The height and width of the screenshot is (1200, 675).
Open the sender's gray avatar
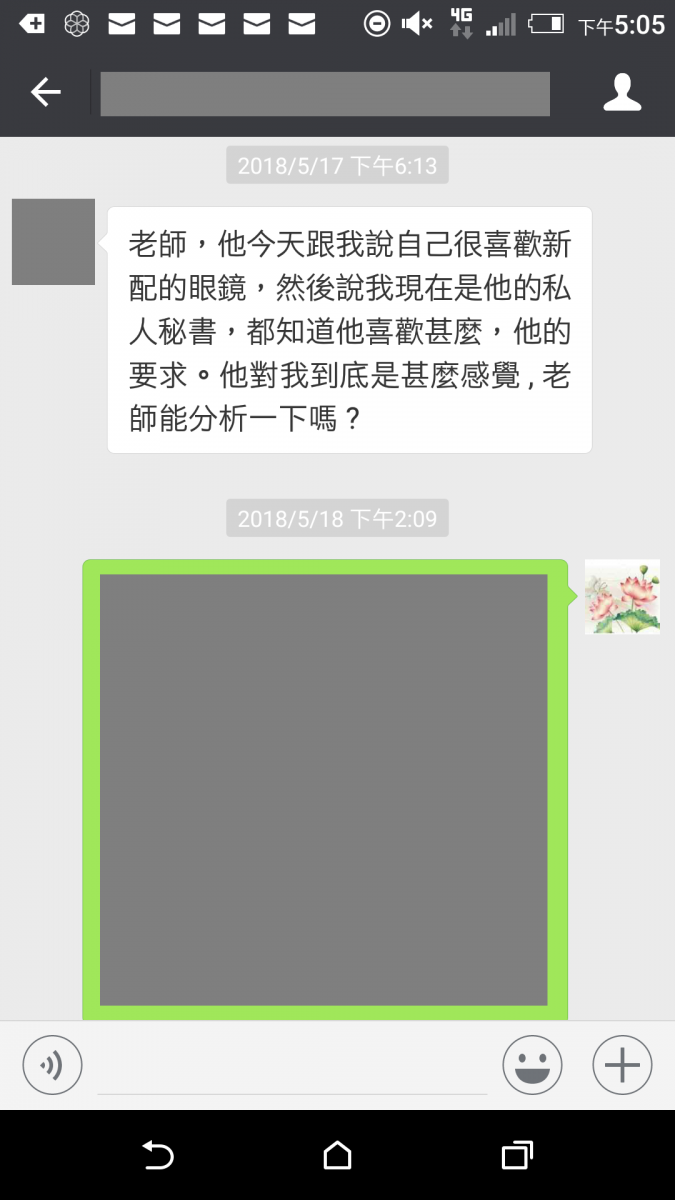pyautogui.click(x=53, y=242)
